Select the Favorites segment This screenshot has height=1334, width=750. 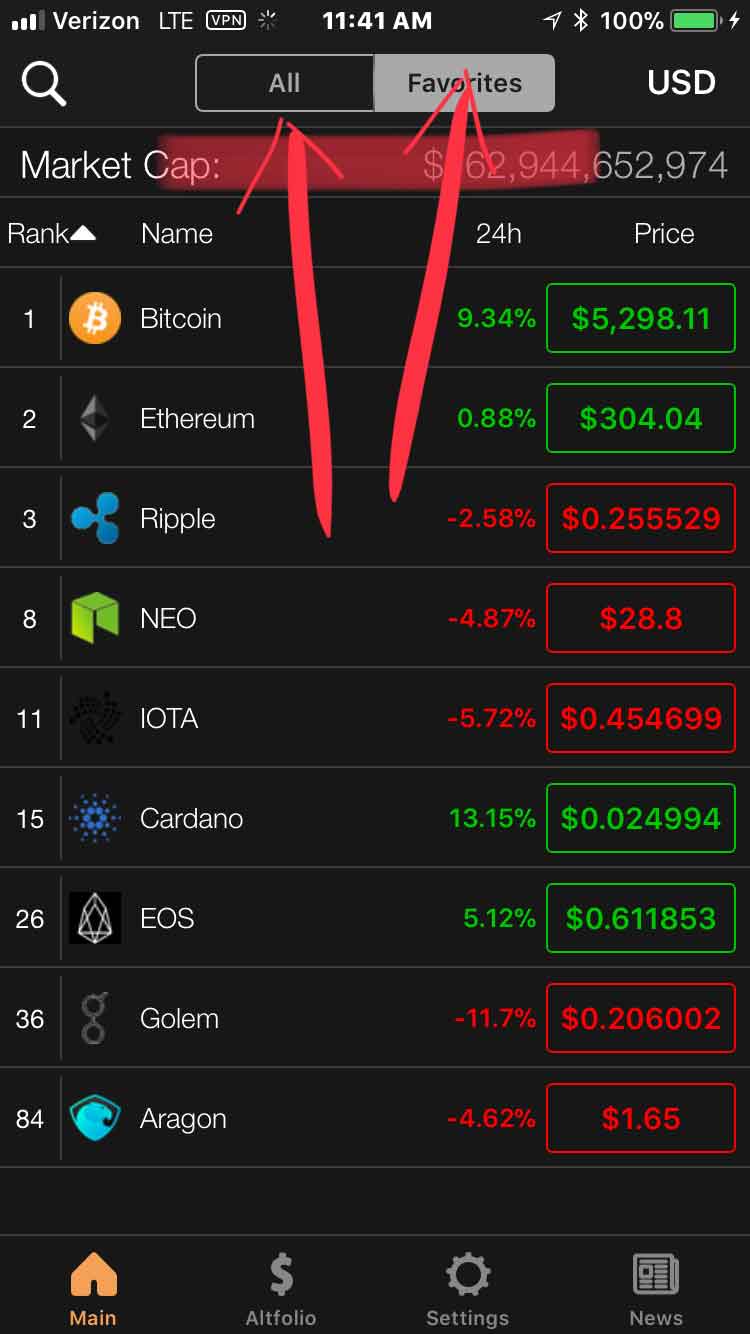(x=464, y=83)
